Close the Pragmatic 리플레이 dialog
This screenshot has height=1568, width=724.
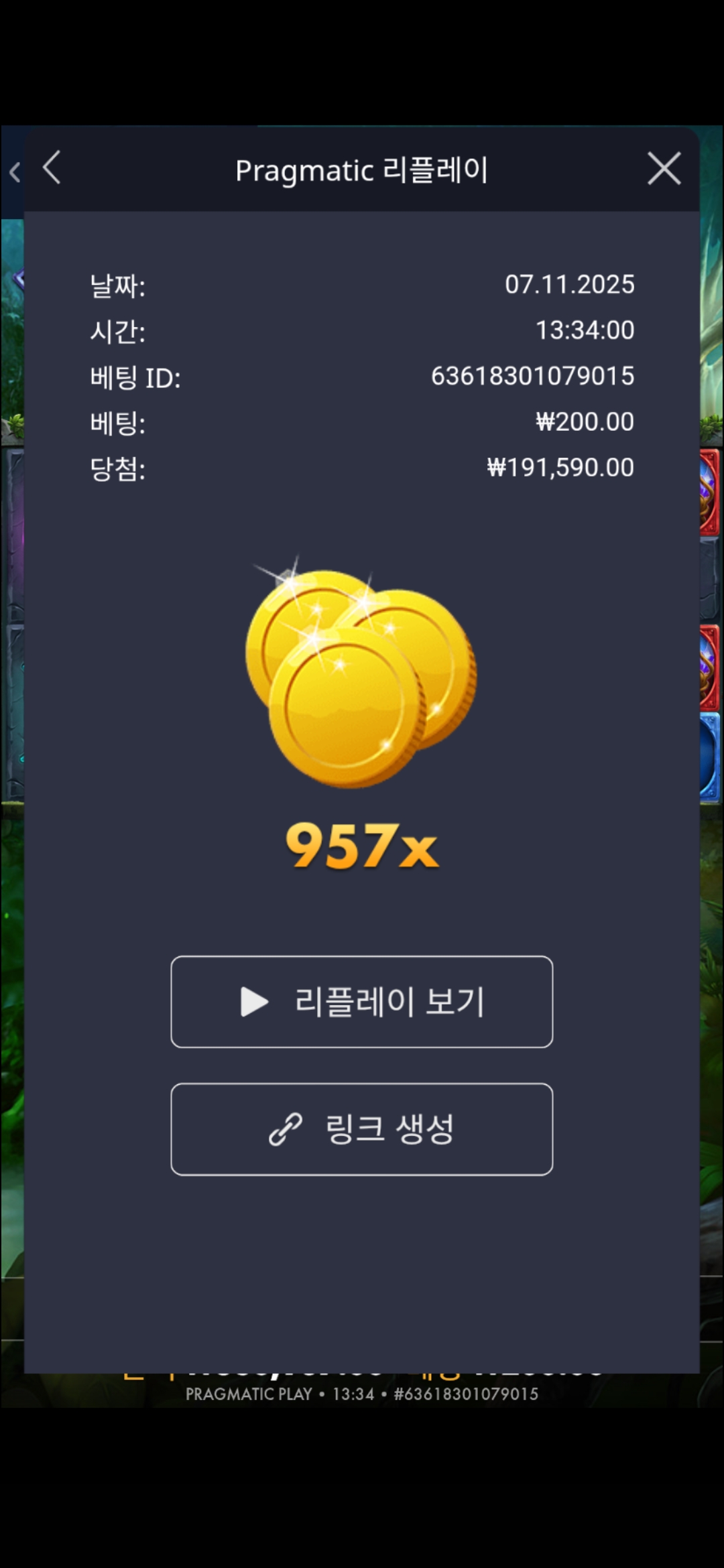[664, 168]
